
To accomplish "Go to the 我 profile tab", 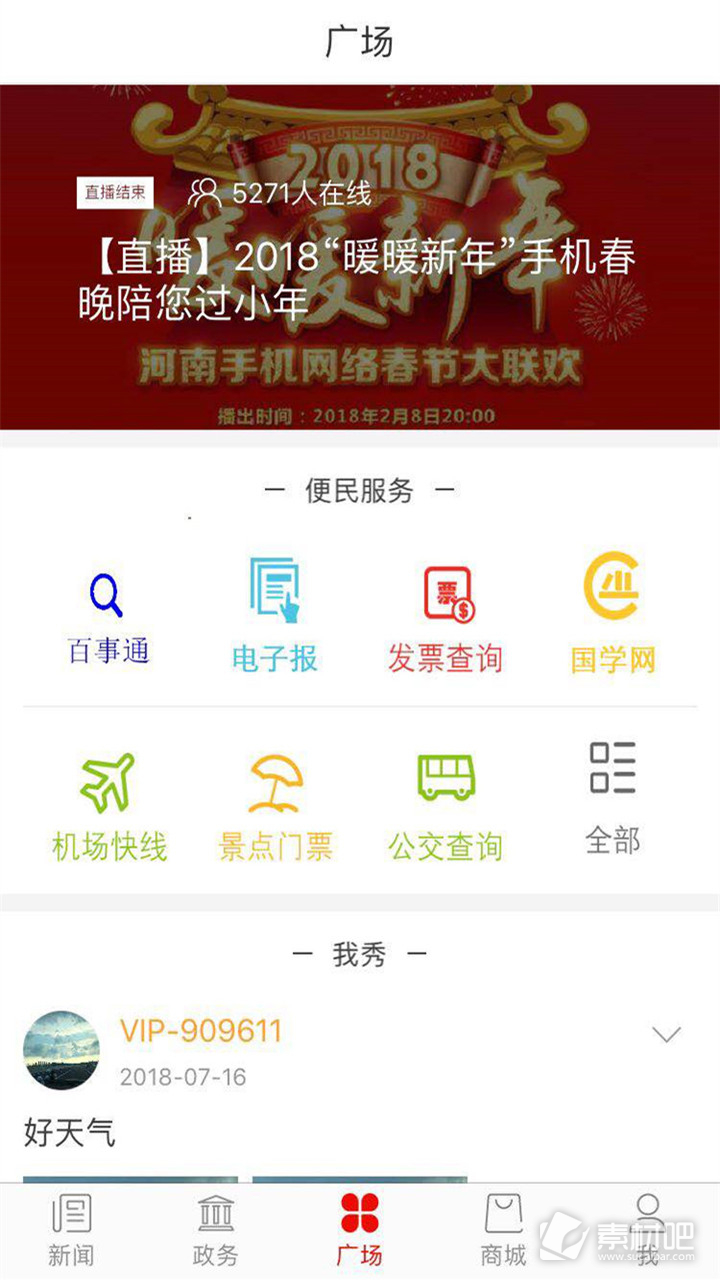I will pyautogui.click(x=648, y=1231).
